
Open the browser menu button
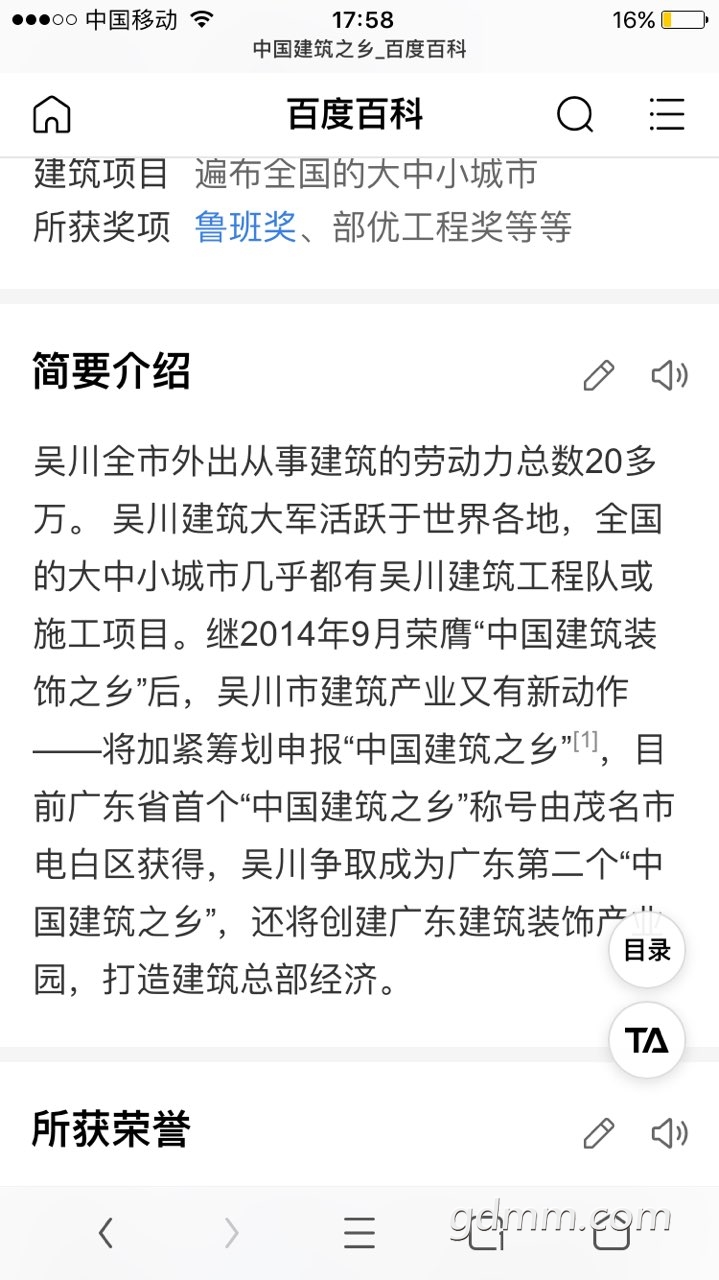pos(359,1234)
